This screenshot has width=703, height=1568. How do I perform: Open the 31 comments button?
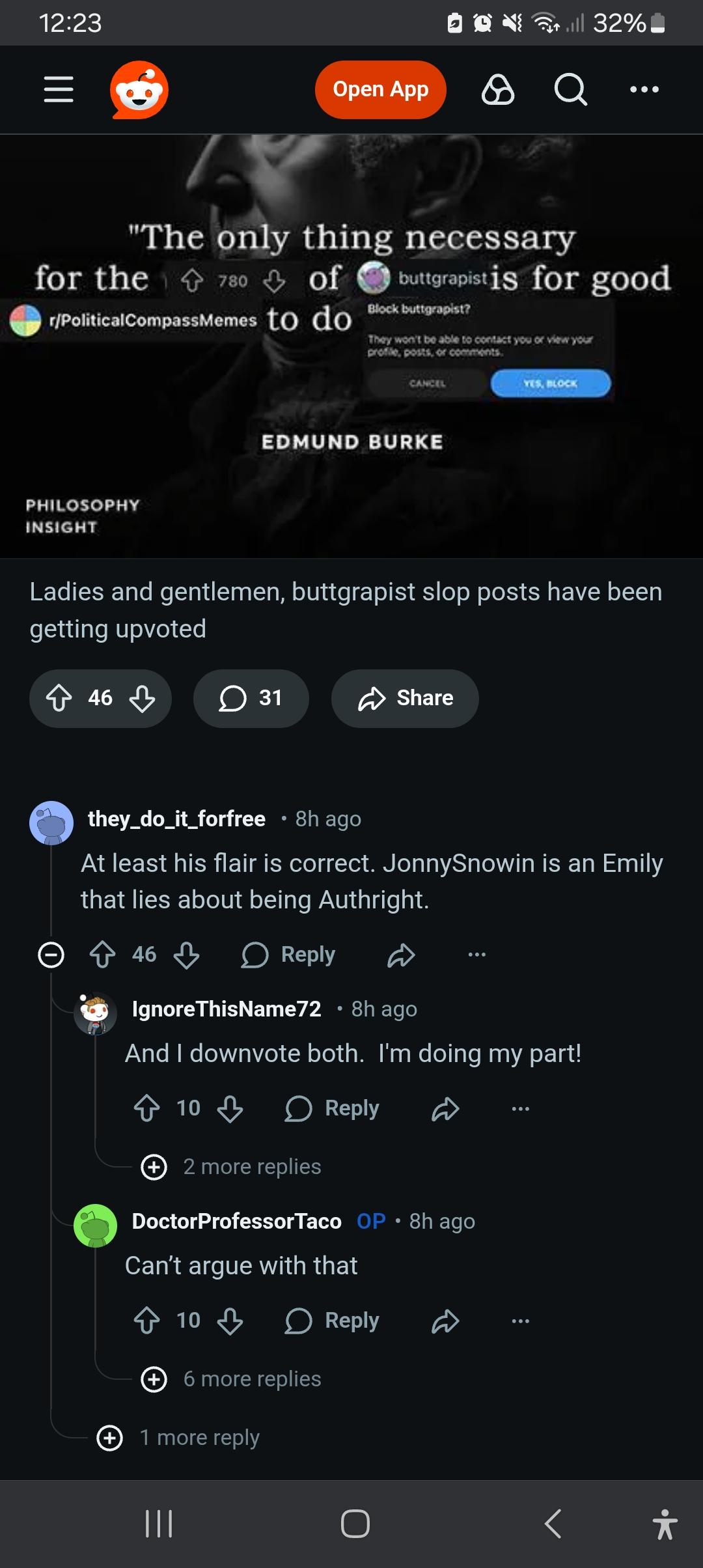click(251, 698)
